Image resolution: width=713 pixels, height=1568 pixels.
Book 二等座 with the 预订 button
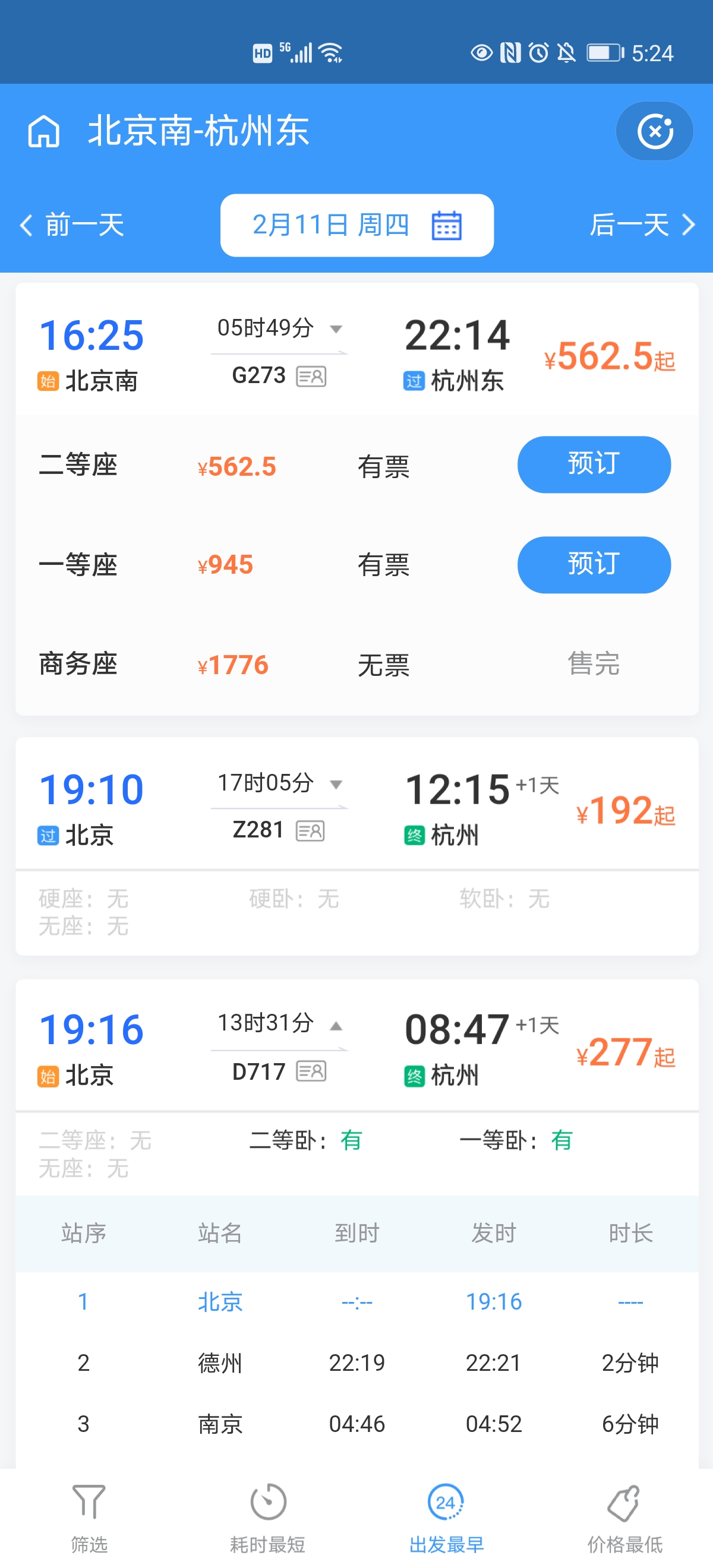point(594,464)
